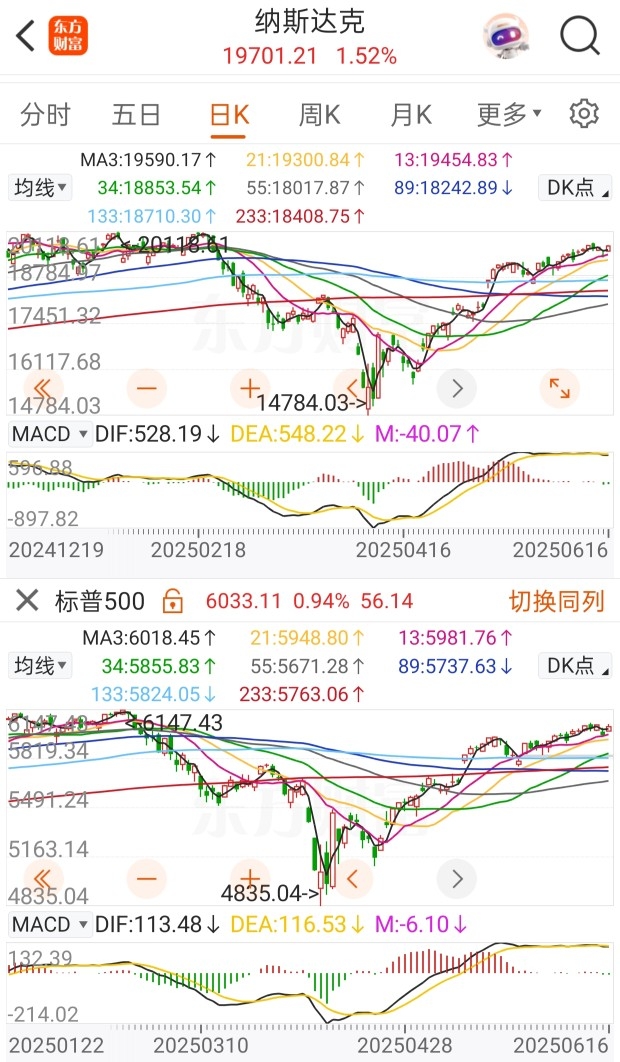Open MACD indicator dropdown under 纳斯达克 chart
Image resolution: width=620 pixels, height=1062 pixels.
[x=51, y=433]
